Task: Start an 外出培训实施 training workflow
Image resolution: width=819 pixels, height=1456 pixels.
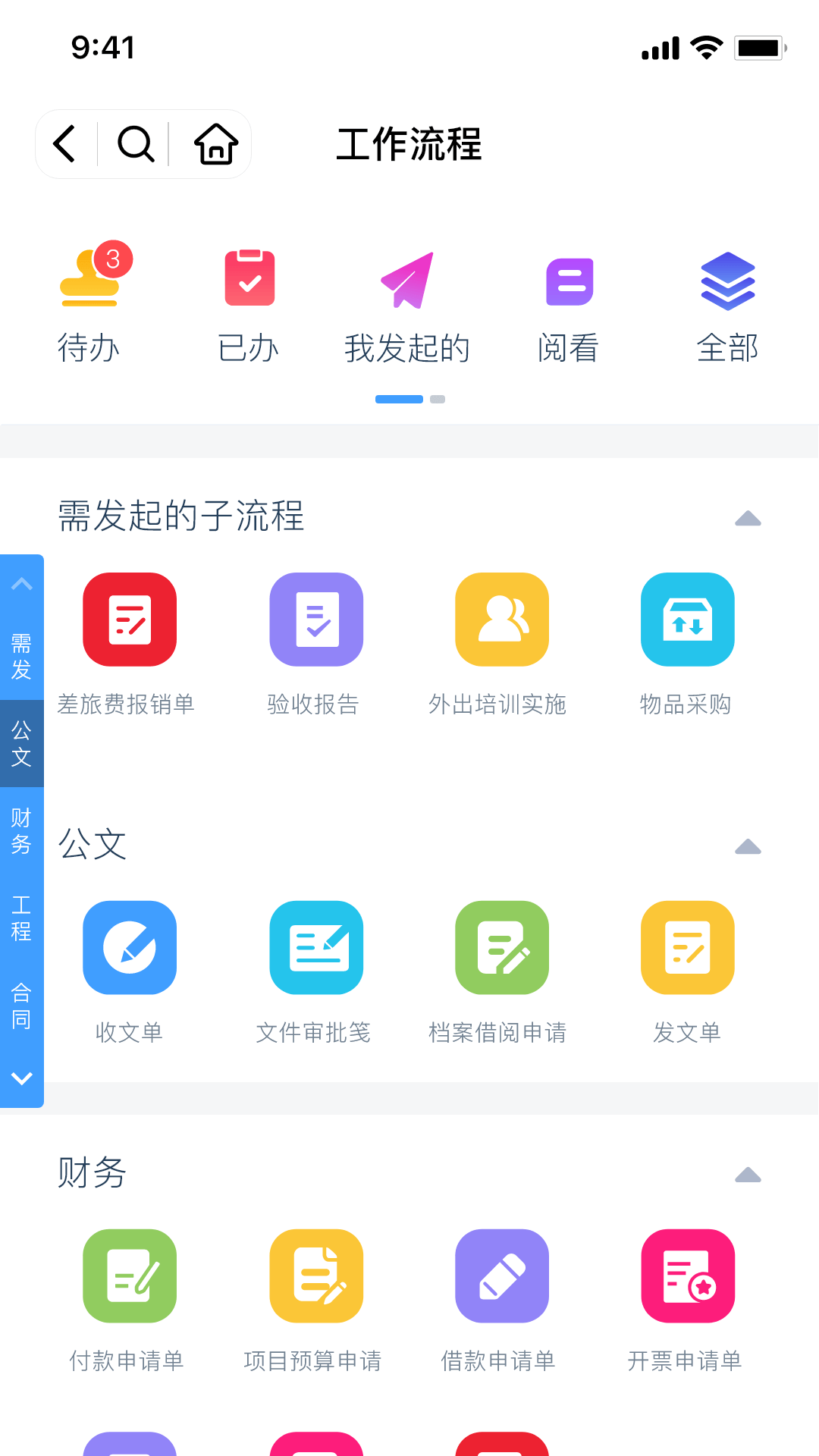Action: (502, 619)
